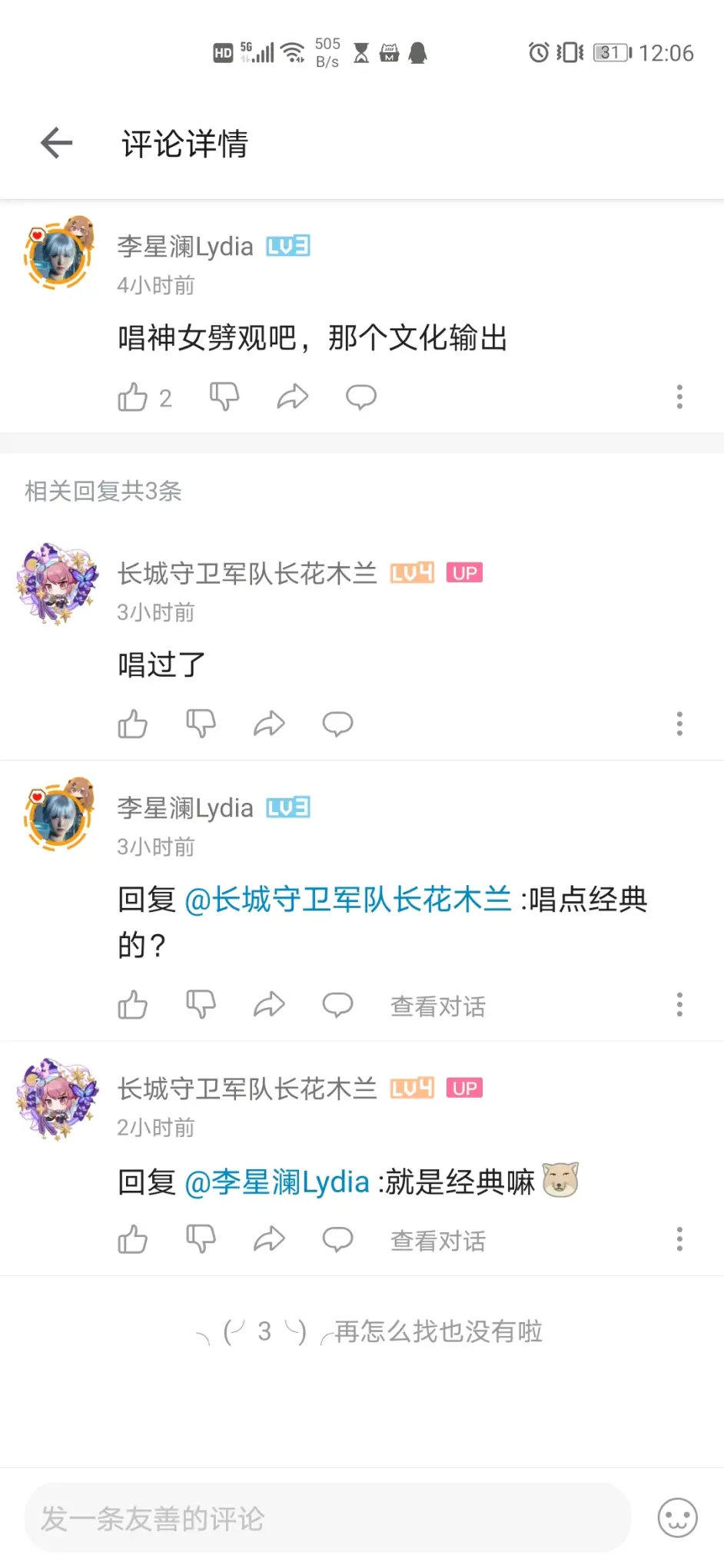Tap @长城守卫军队长花木兰 mention link

click(348, 900)
